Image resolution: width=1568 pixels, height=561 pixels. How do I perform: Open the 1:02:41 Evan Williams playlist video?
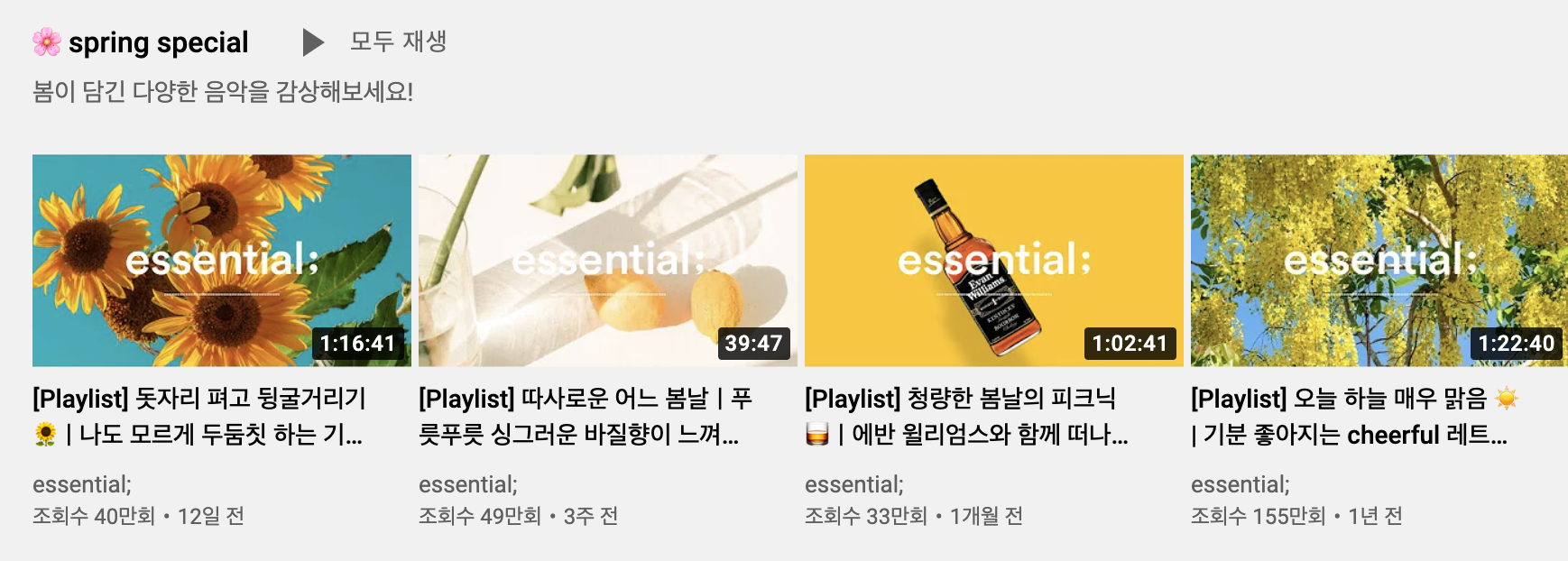tap(993, 260)
